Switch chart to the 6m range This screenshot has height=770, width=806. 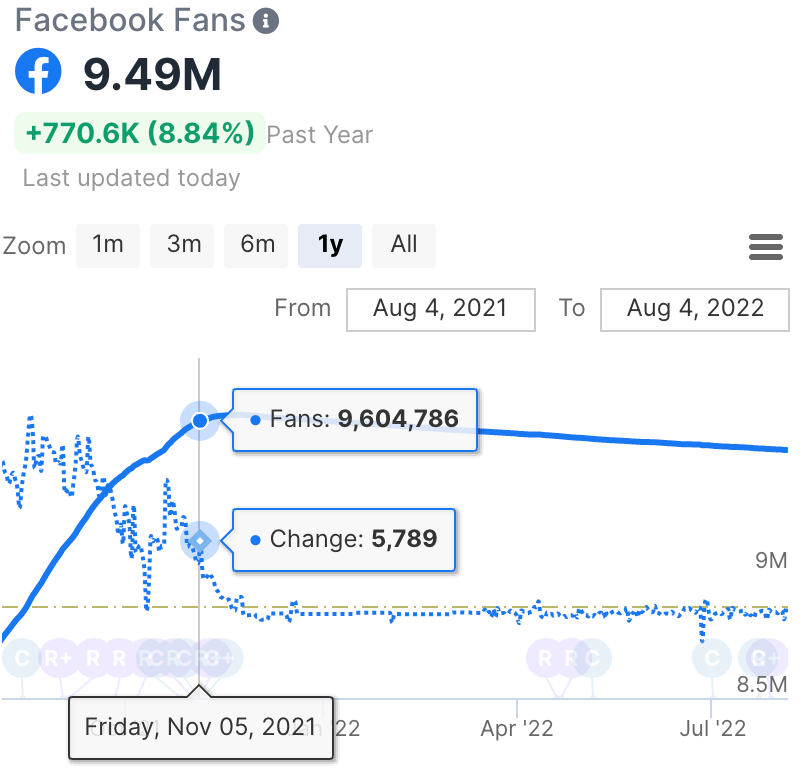257,245
